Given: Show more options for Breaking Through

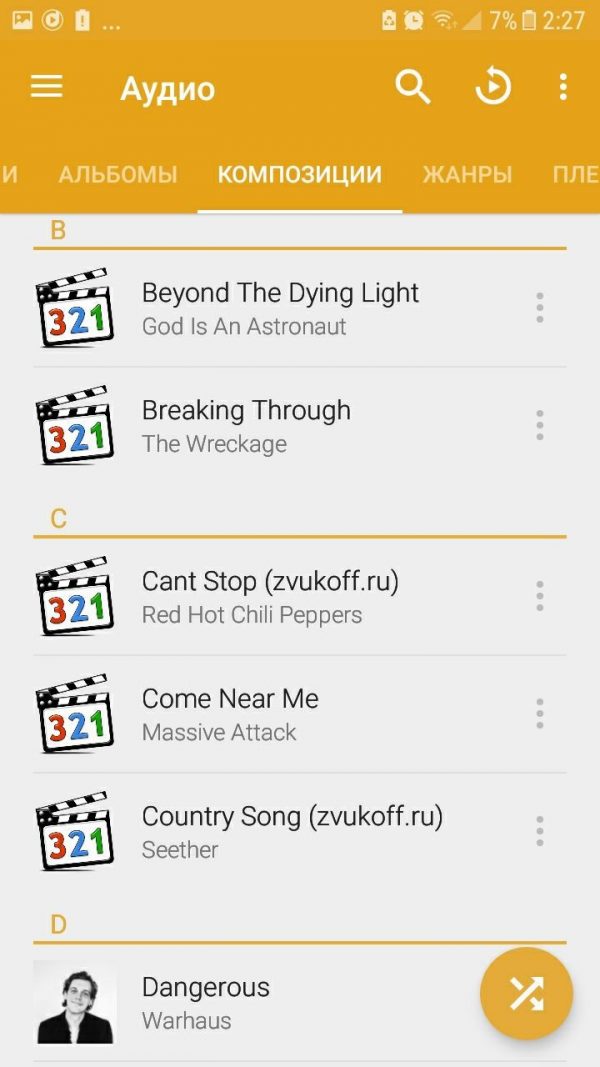Looking at the screenshot, I should pos(540,425).
